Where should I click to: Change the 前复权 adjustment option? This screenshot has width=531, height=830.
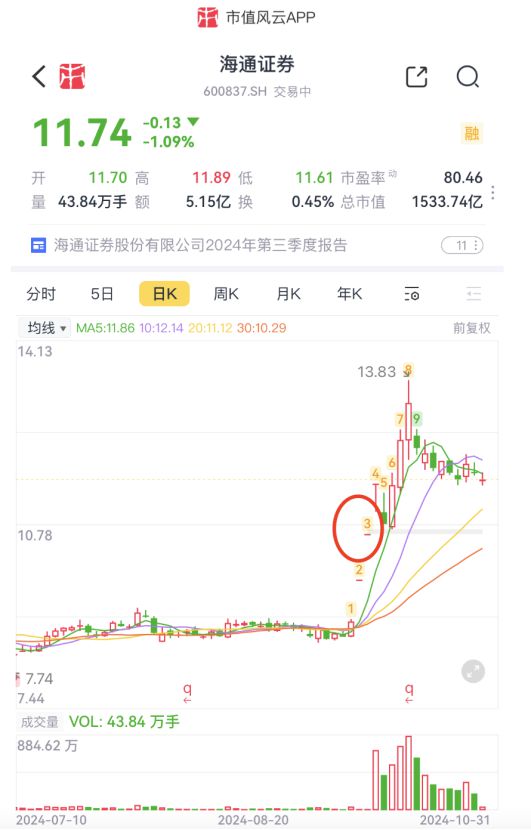(x=471, y=328)
